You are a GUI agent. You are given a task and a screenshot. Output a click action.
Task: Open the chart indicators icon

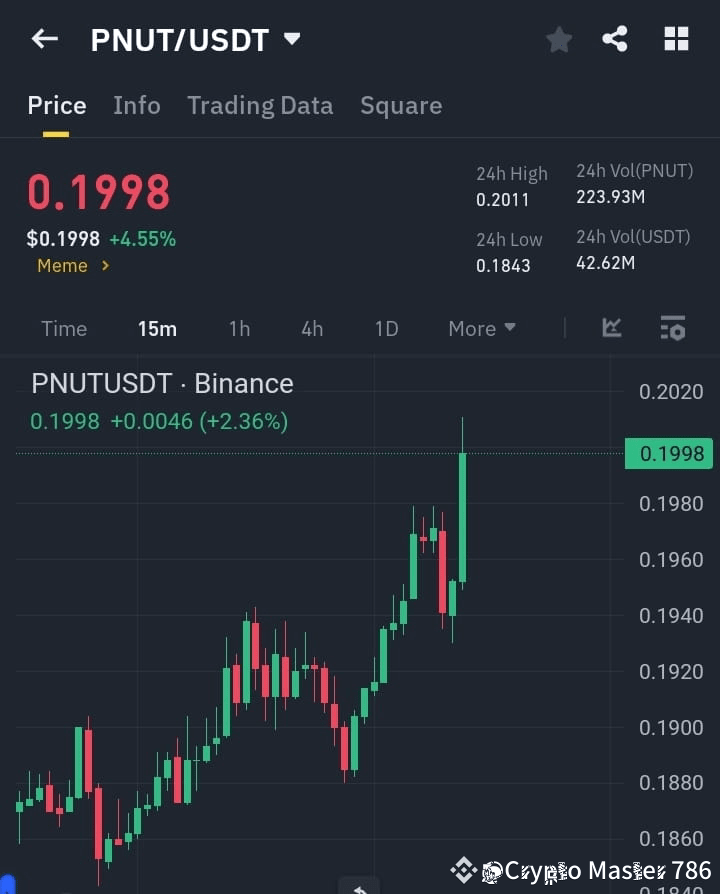(x=611, y=328)
